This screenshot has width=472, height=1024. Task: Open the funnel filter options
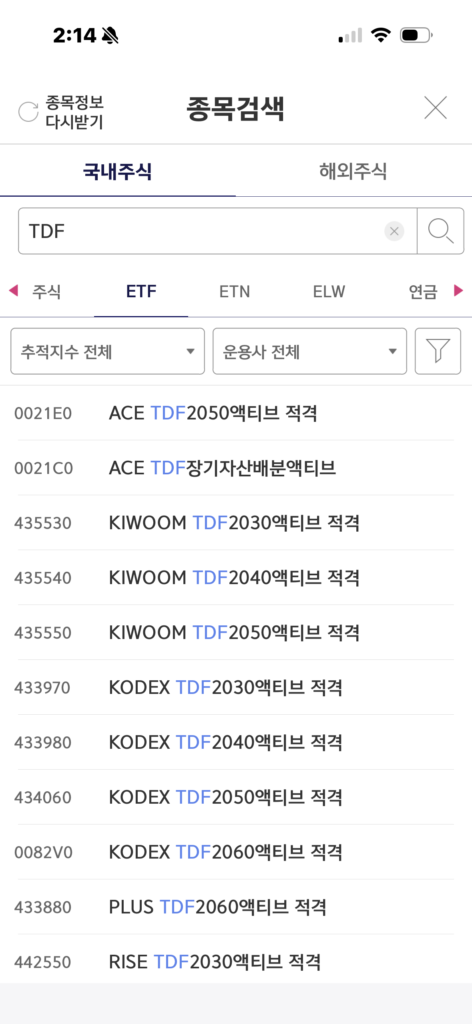click(x=438, y=351)
